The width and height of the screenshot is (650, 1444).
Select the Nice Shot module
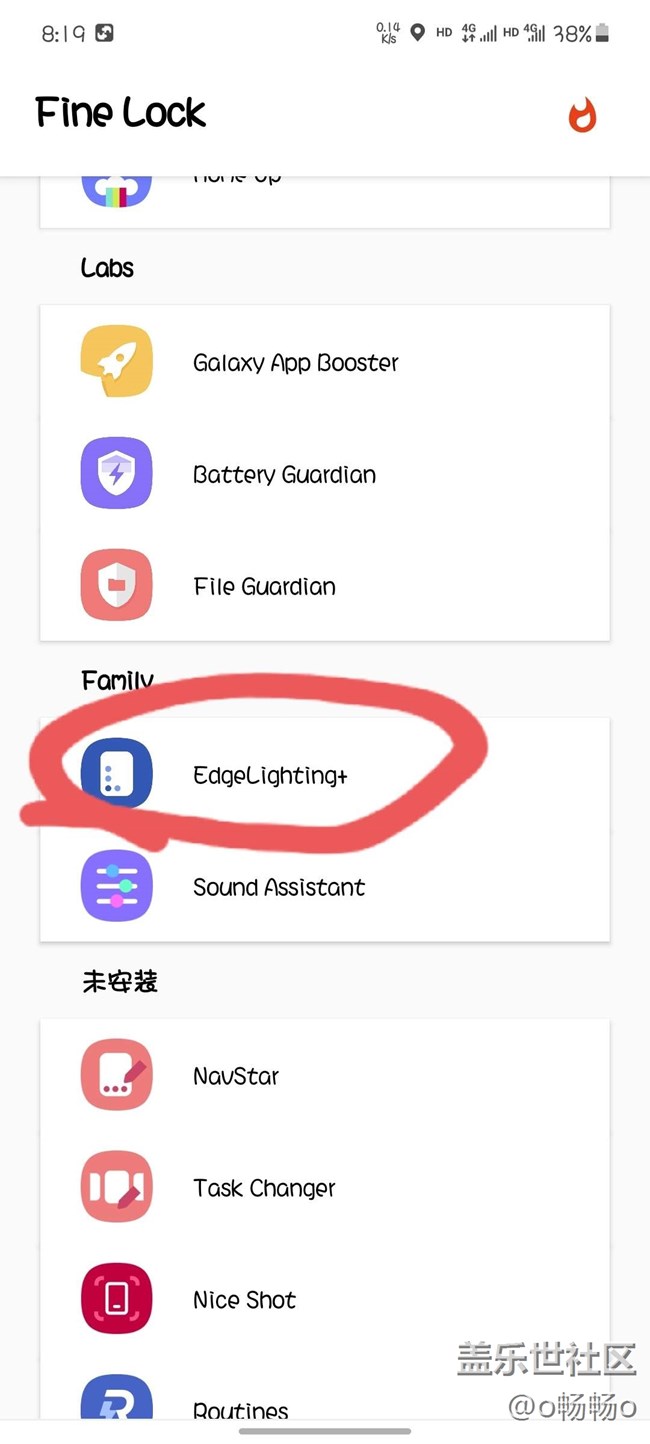325,1300
